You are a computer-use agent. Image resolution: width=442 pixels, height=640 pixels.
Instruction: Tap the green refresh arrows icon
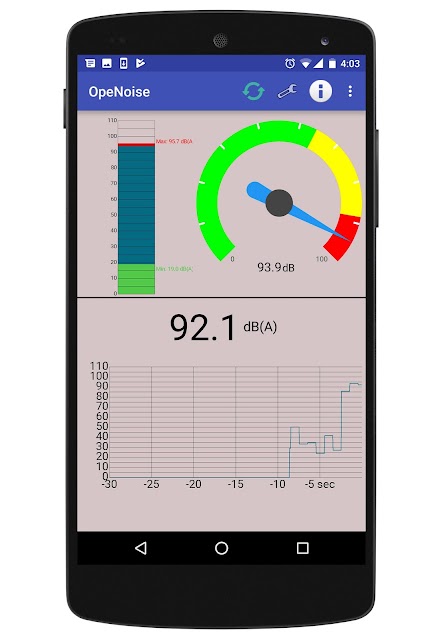point(253,91)
